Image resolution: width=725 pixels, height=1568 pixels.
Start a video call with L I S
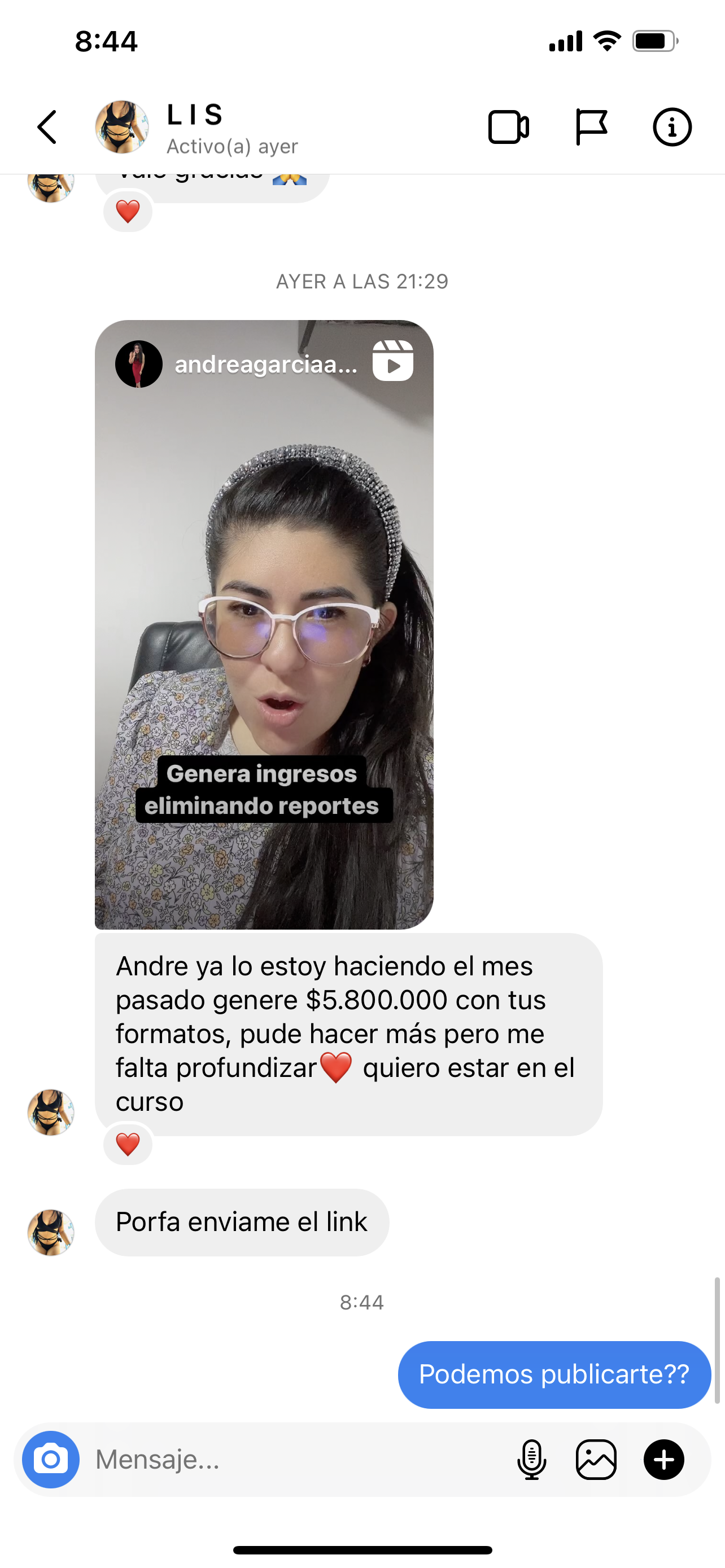point(508,127)
